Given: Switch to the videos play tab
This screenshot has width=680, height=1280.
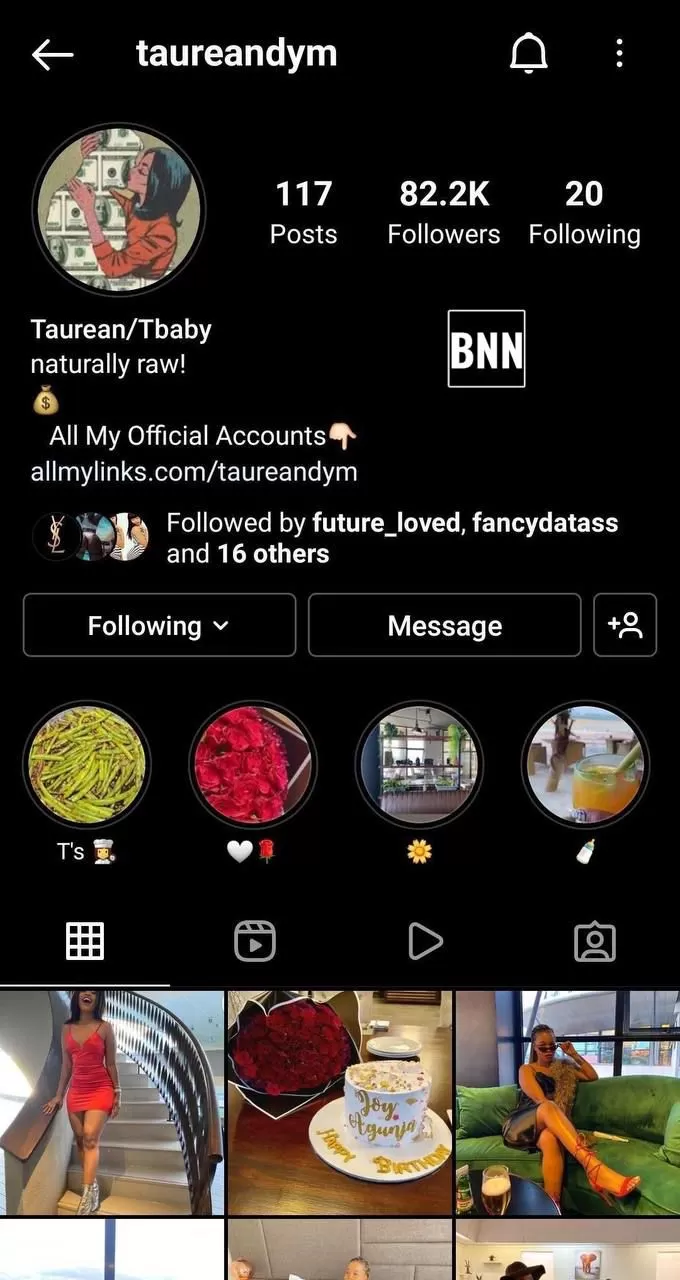Looking at the screenshot, I should tap(425, 941).
